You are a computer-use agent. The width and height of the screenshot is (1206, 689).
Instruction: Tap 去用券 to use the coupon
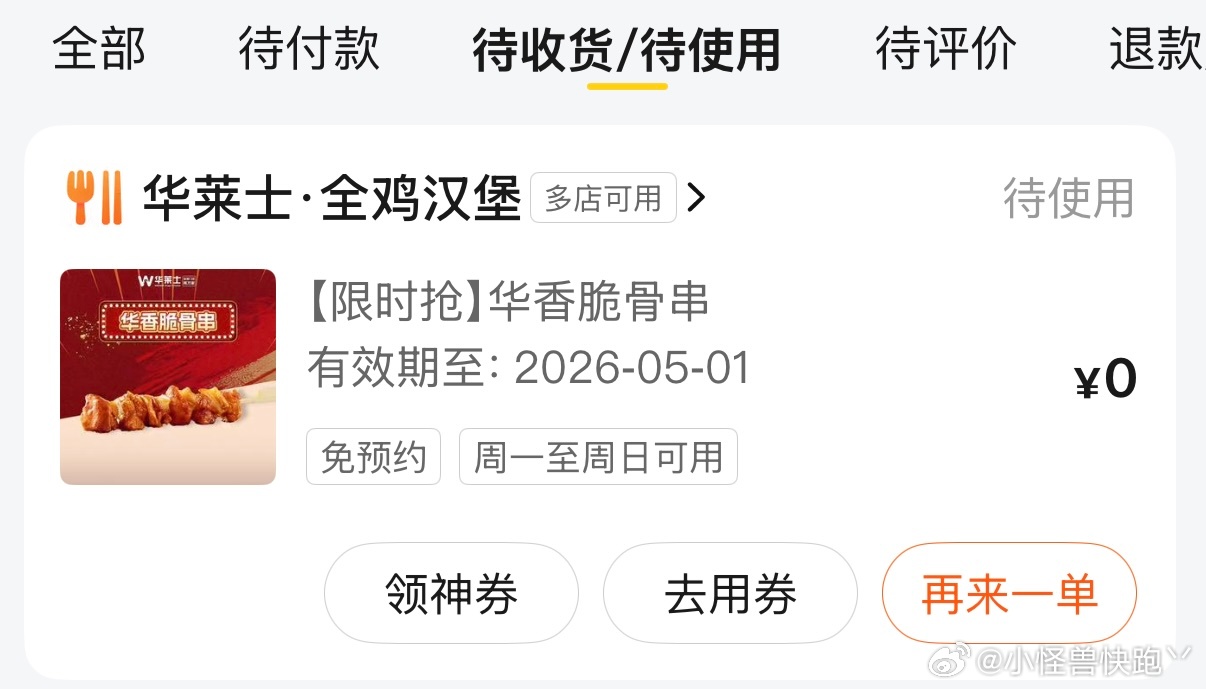coord(730,594)
